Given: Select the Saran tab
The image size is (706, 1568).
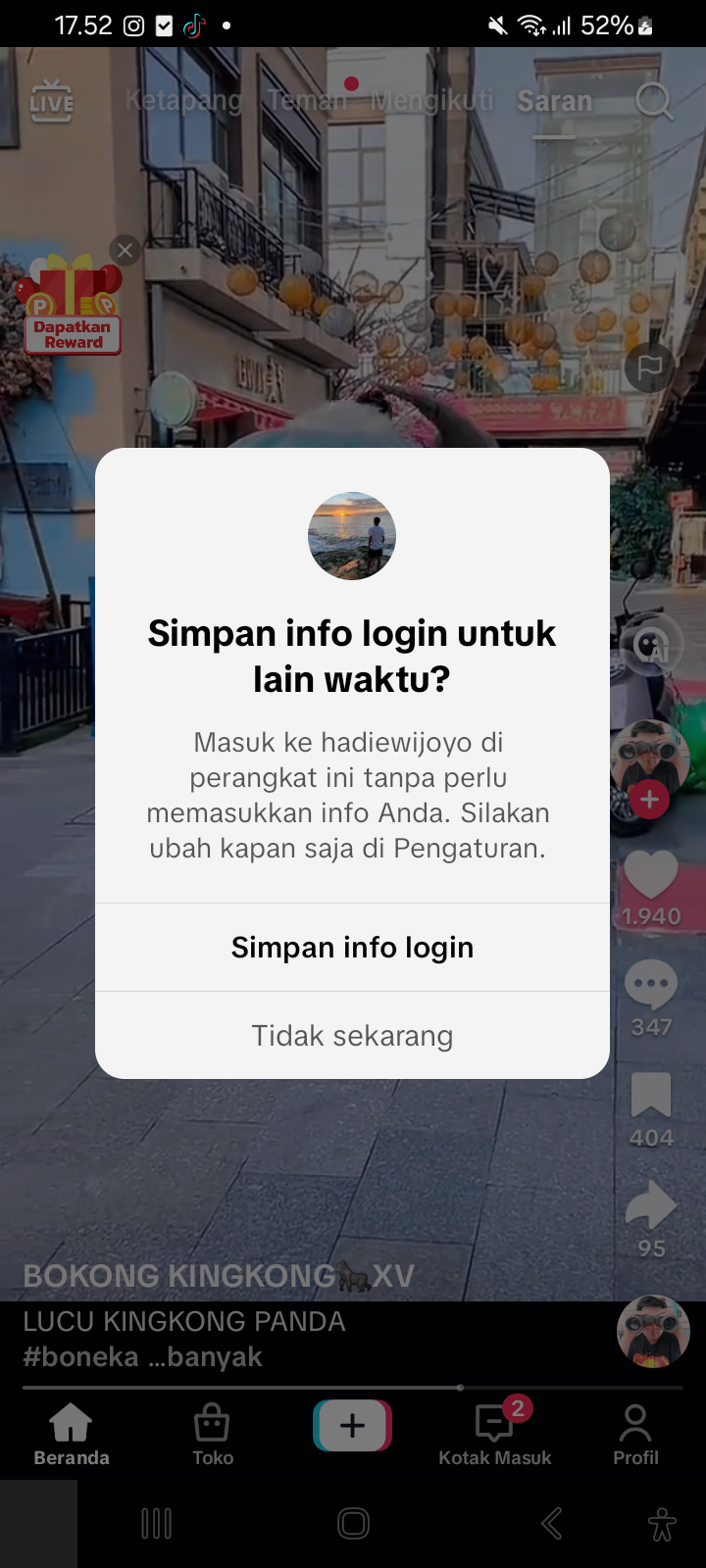Looking at the screenshot, I should pyautogui.click(x=555, y=101).
